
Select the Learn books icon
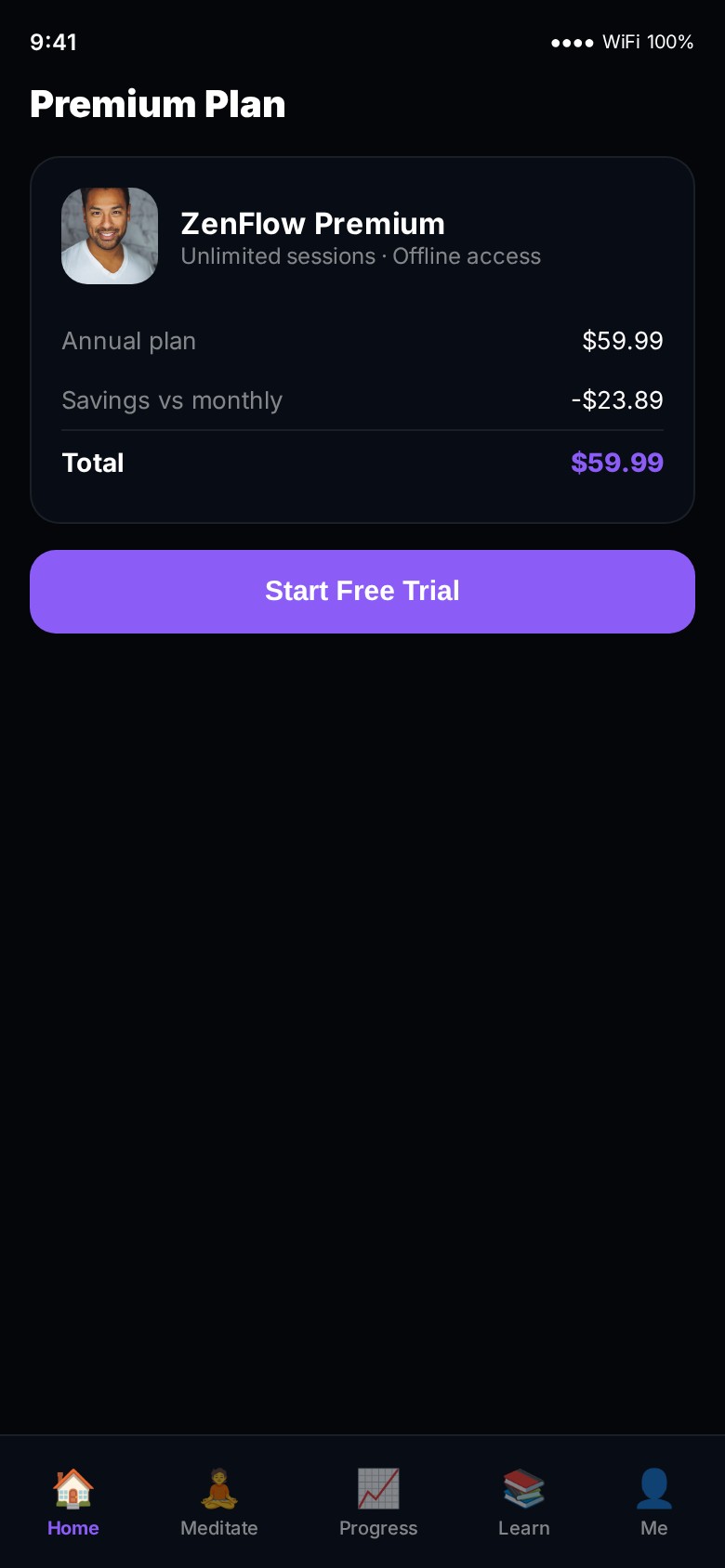point(523,1486)
